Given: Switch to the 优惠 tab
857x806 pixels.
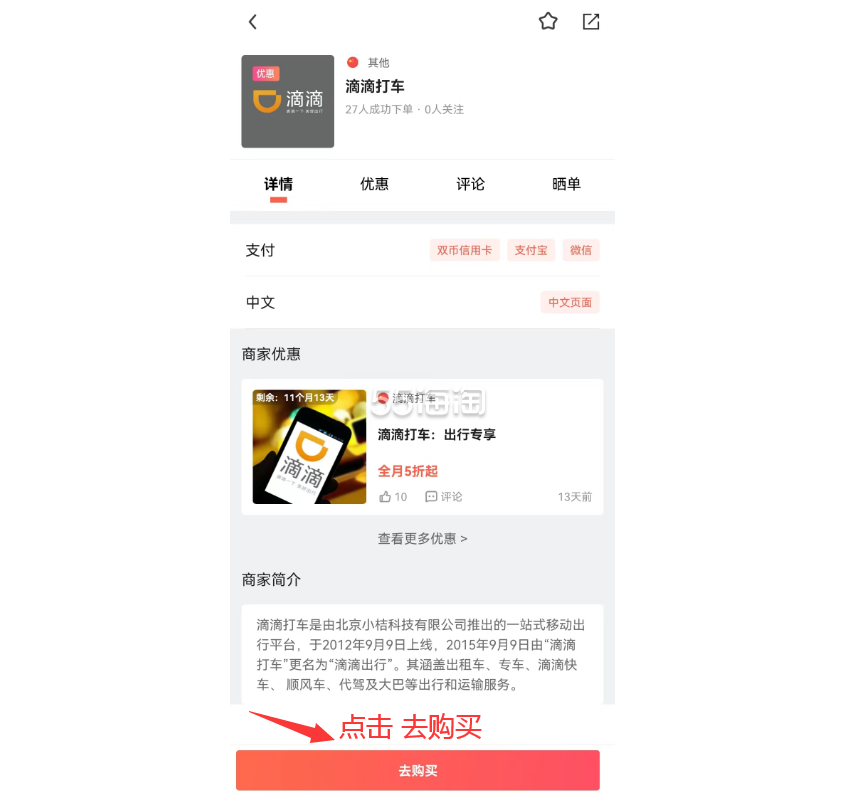Looking at the screenshot, I should pos(374,184).
